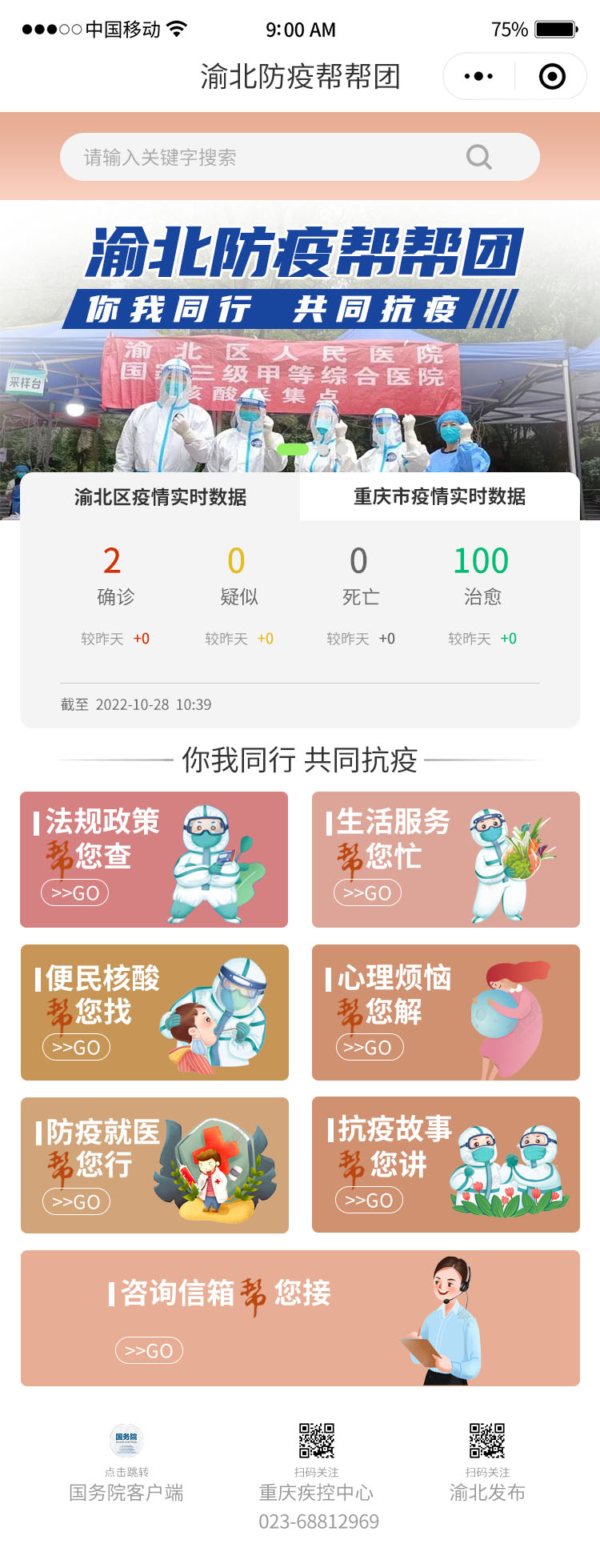Open the 防疫就医 帮您行 card
Image resolution: width=600 pixels, height=1568 pixels.
click(x=154, y=1165)
